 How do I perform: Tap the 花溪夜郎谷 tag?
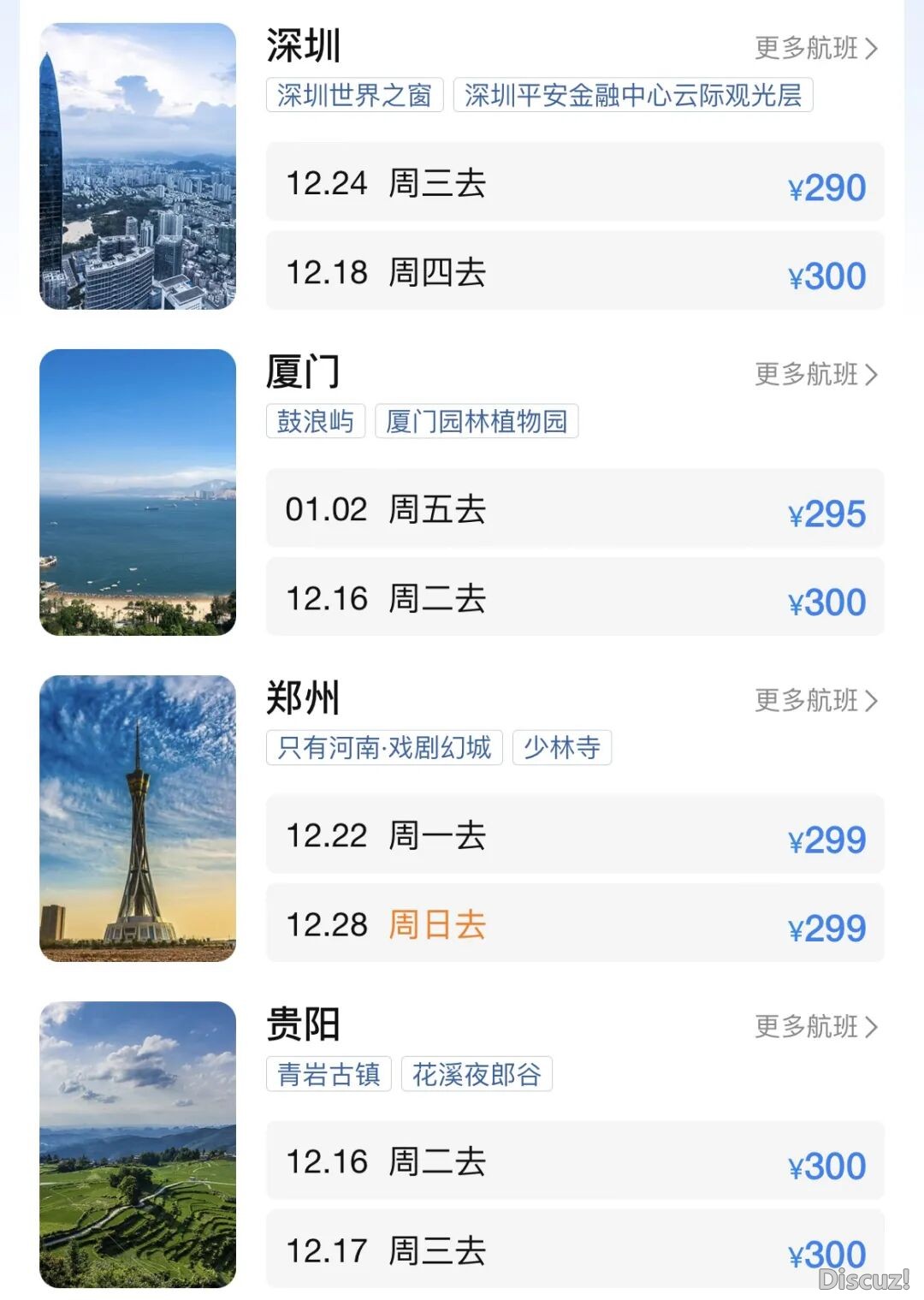pos(477,1073)
